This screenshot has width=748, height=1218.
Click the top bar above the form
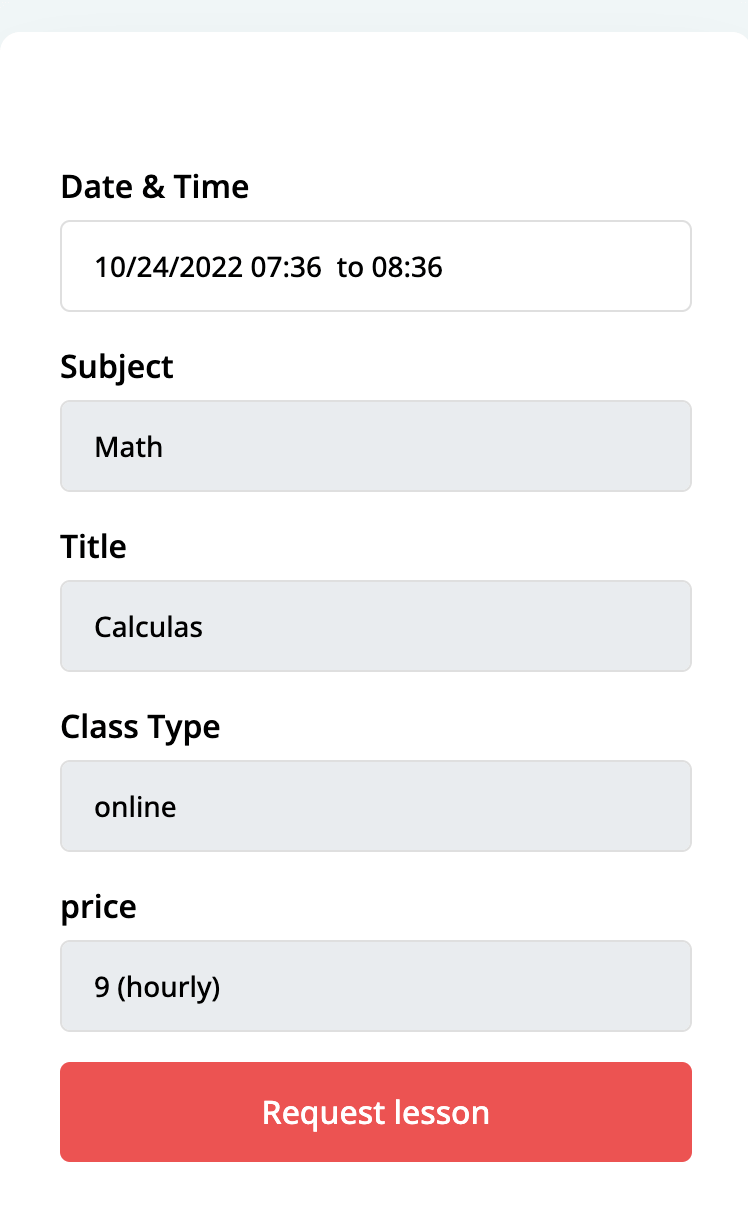coord(374,15)
